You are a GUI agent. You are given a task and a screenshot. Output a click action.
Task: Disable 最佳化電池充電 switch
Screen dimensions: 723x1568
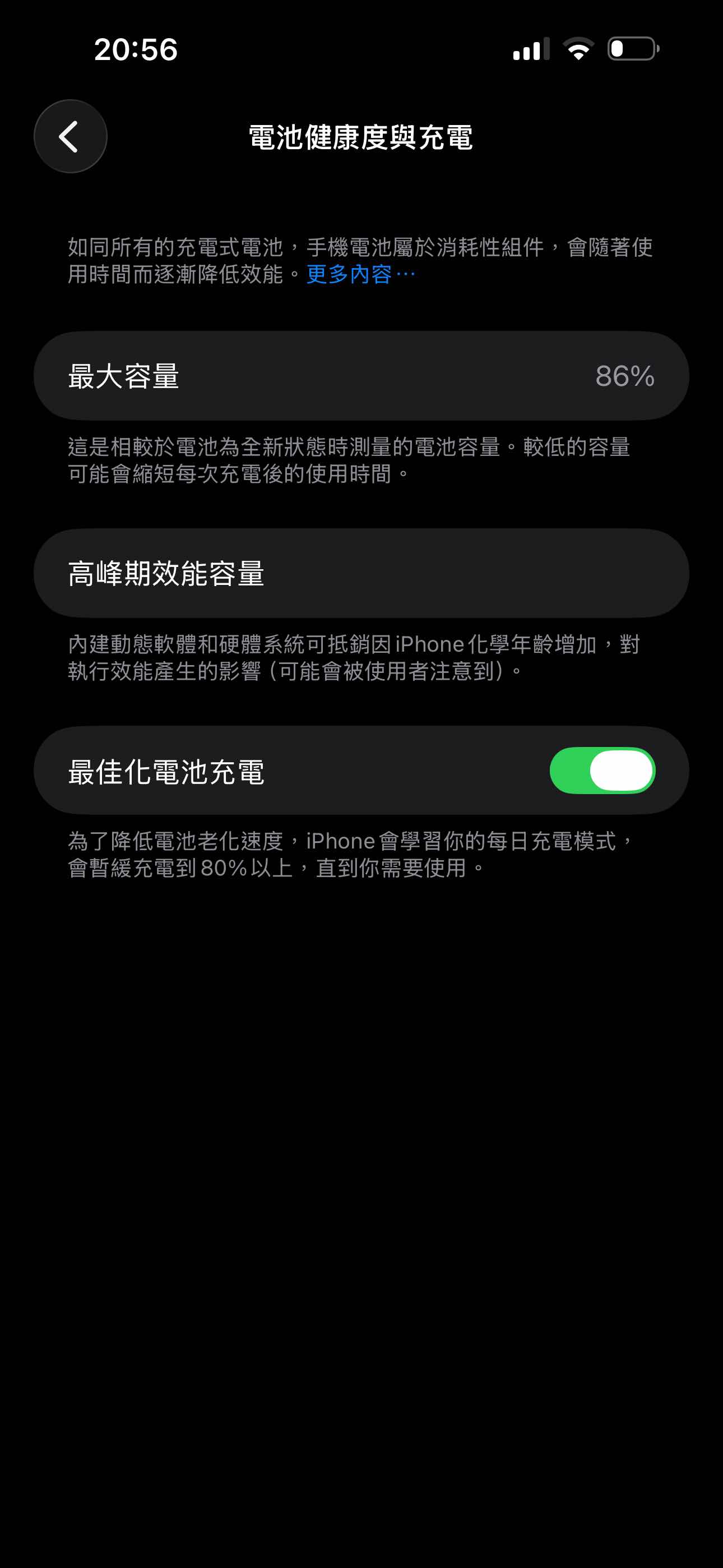601,771
